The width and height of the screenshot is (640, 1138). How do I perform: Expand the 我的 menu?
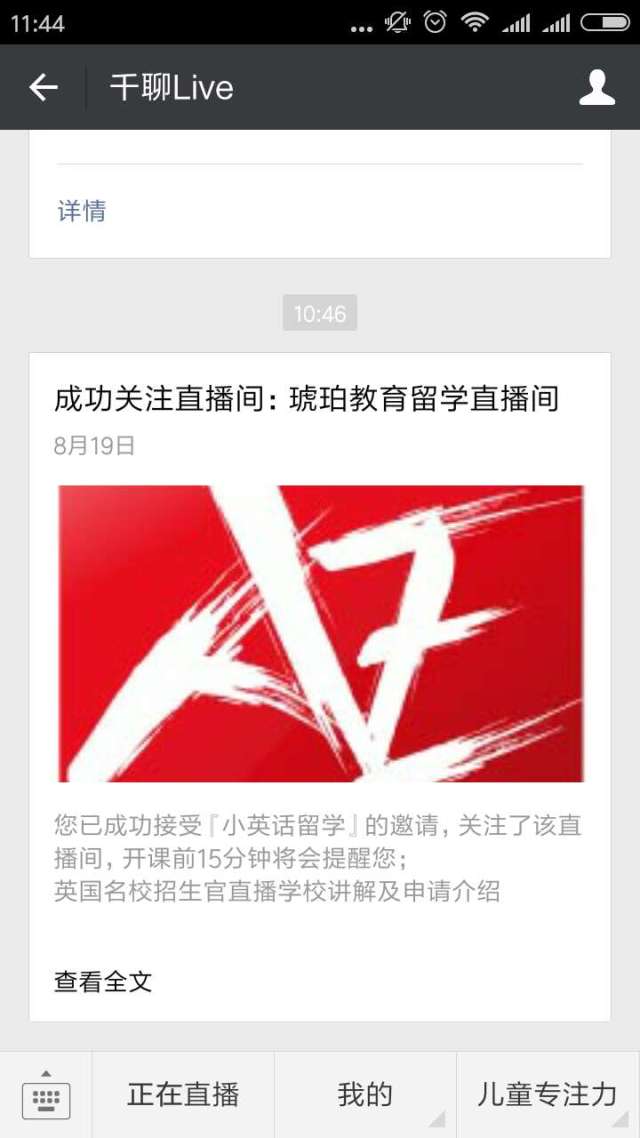click(x=365, y=1095)
